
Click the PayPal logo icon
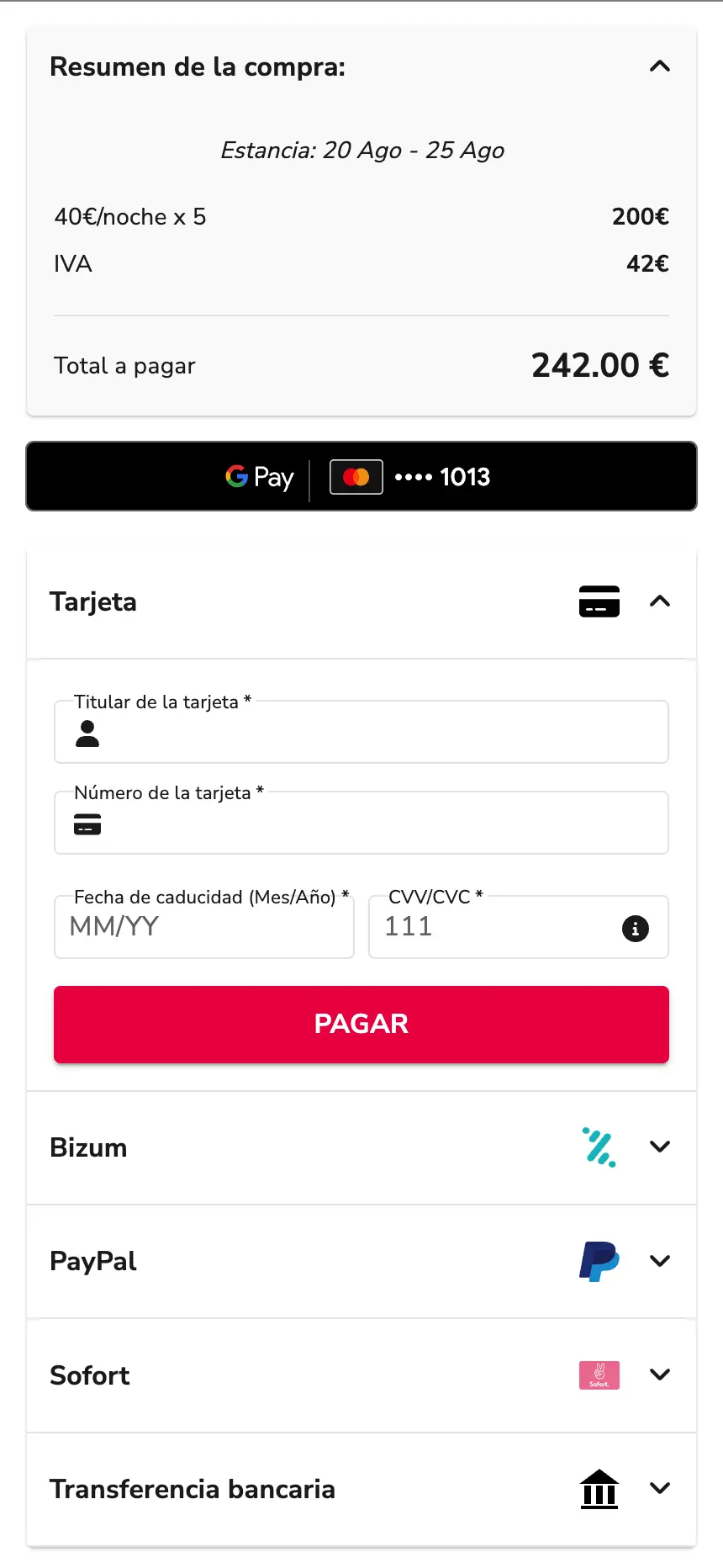coord(599,1261)
